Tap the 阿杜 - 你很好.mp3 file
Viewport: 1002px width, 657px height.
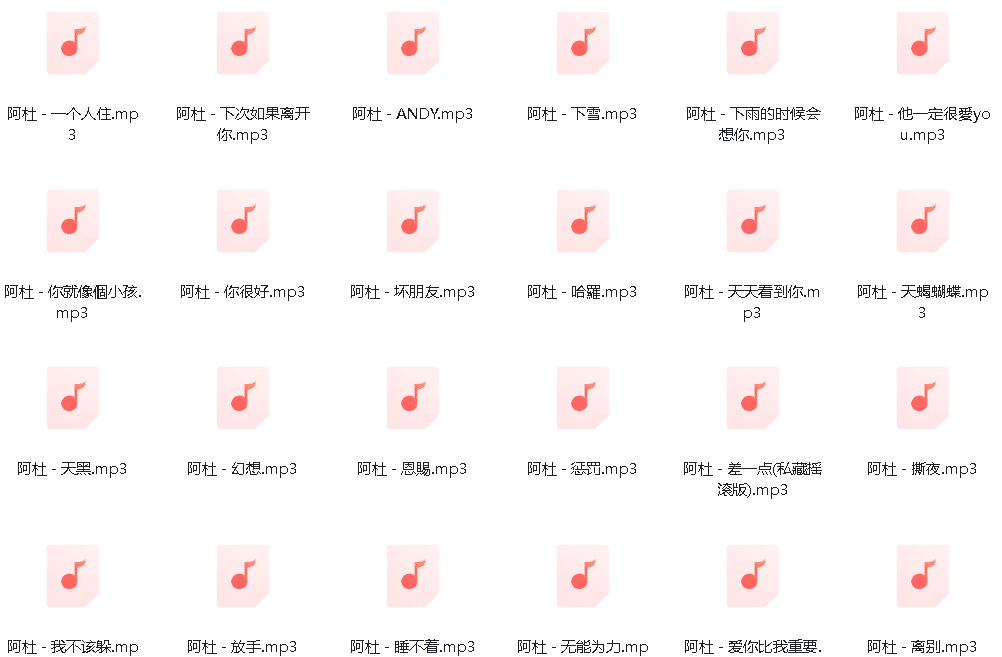tap(243, 221)
